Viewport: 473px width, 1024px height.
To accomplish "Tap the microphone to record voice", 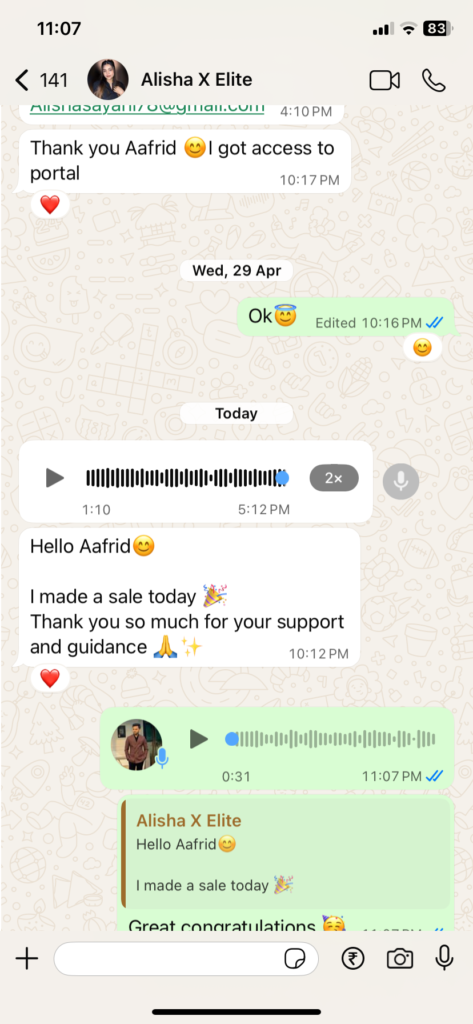I will coord(445,958).
